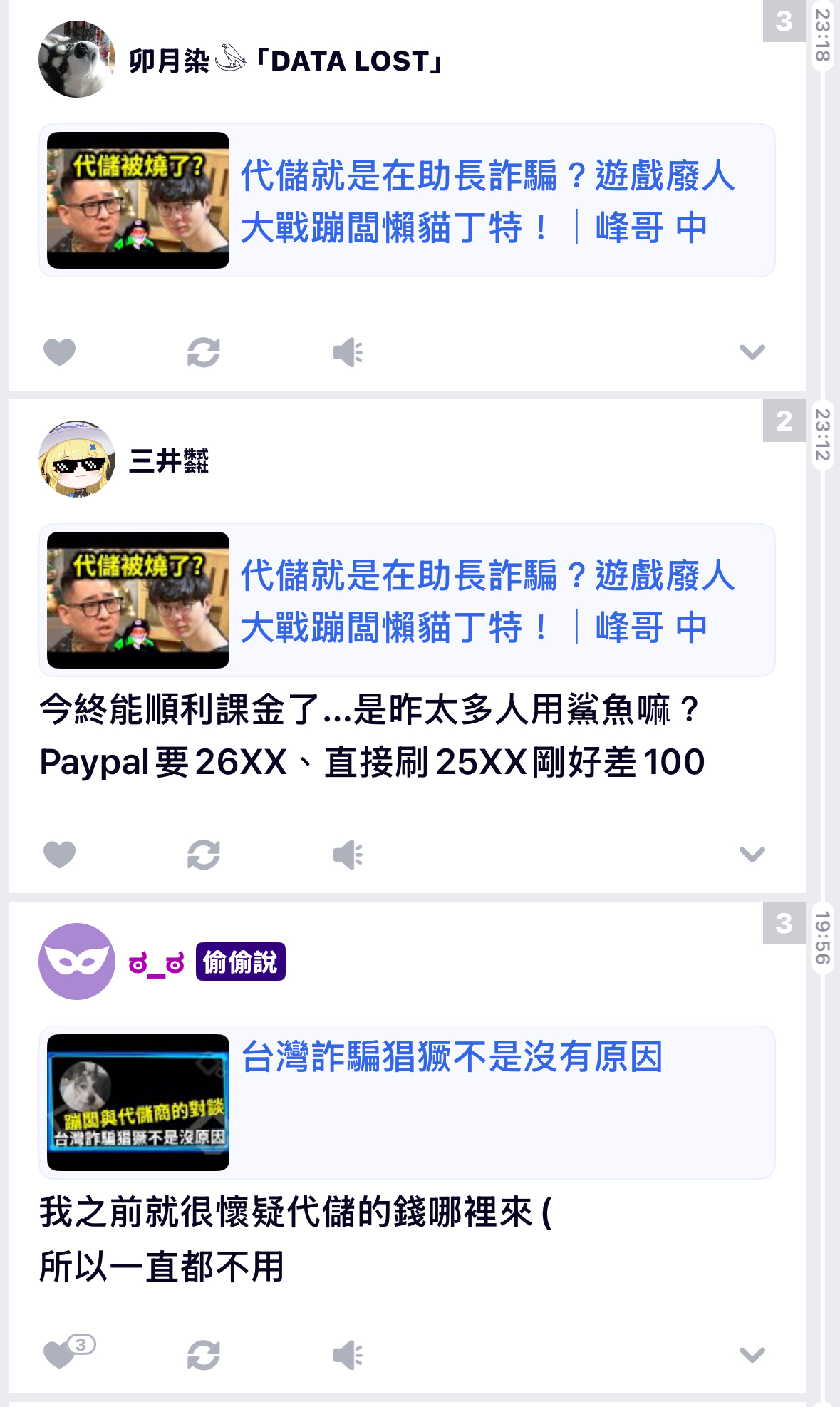Mute the anonymous 偷偷說 post
This screenshot has height=1407, width=840.
348,1355
